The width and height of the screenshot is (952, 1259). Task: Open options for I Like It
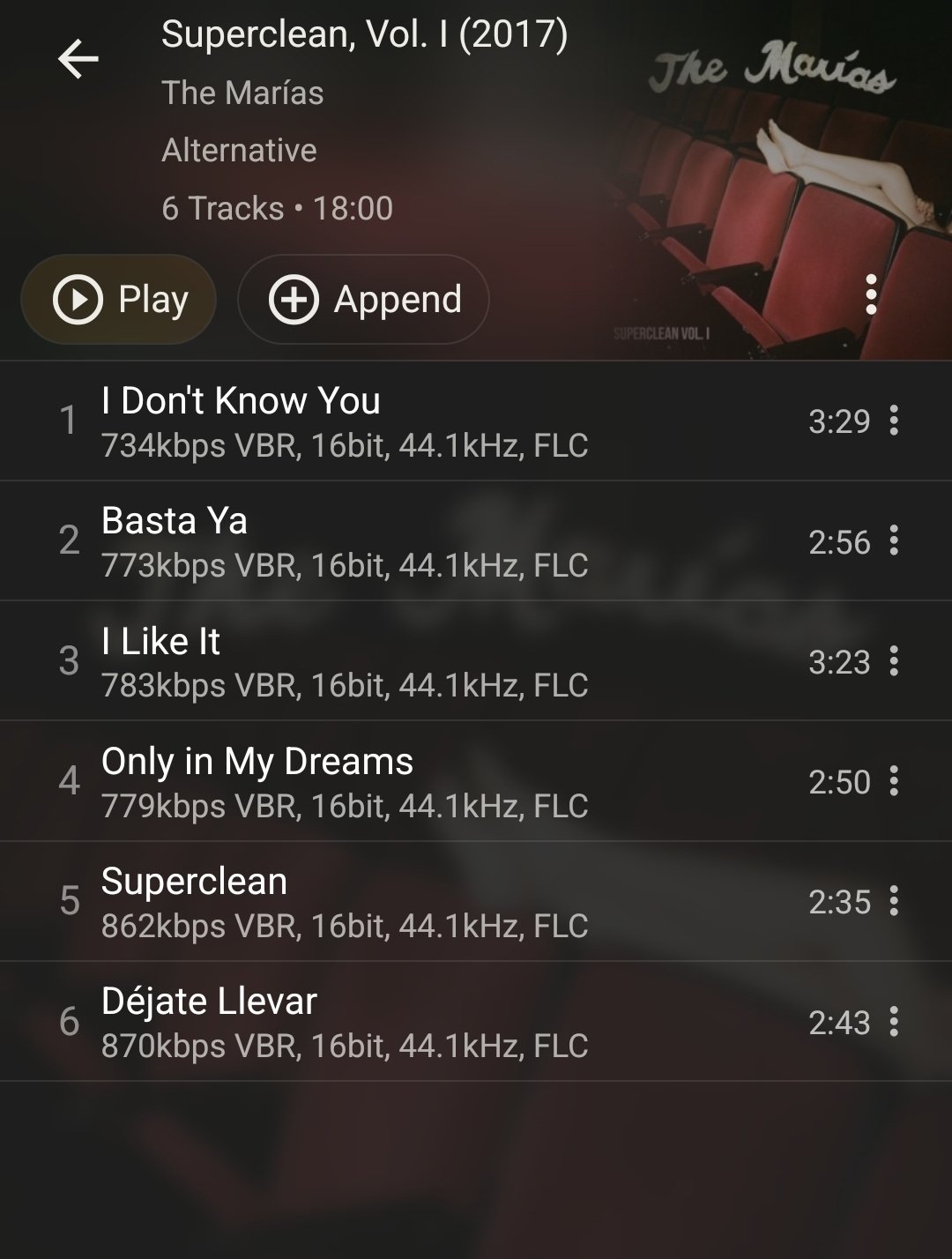pos(894,660)
